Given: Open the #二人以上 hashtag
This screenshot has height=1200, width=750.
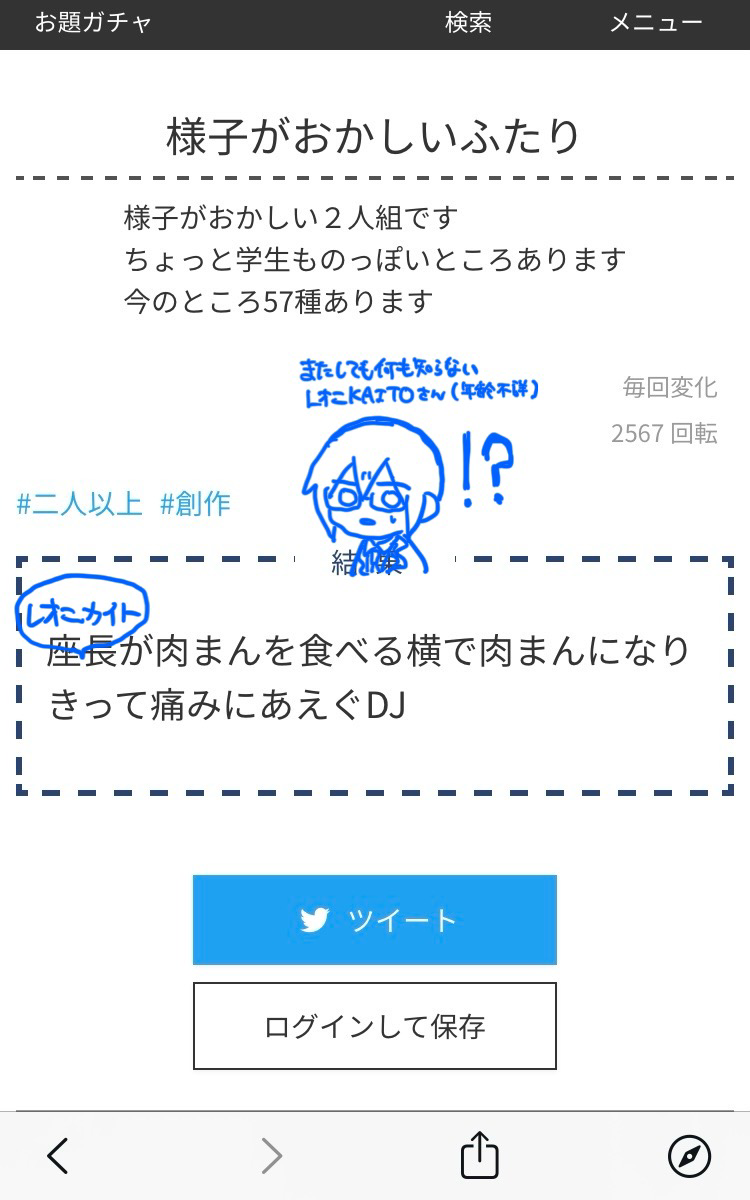Looking at the screenshot, I should click(80, 503).
